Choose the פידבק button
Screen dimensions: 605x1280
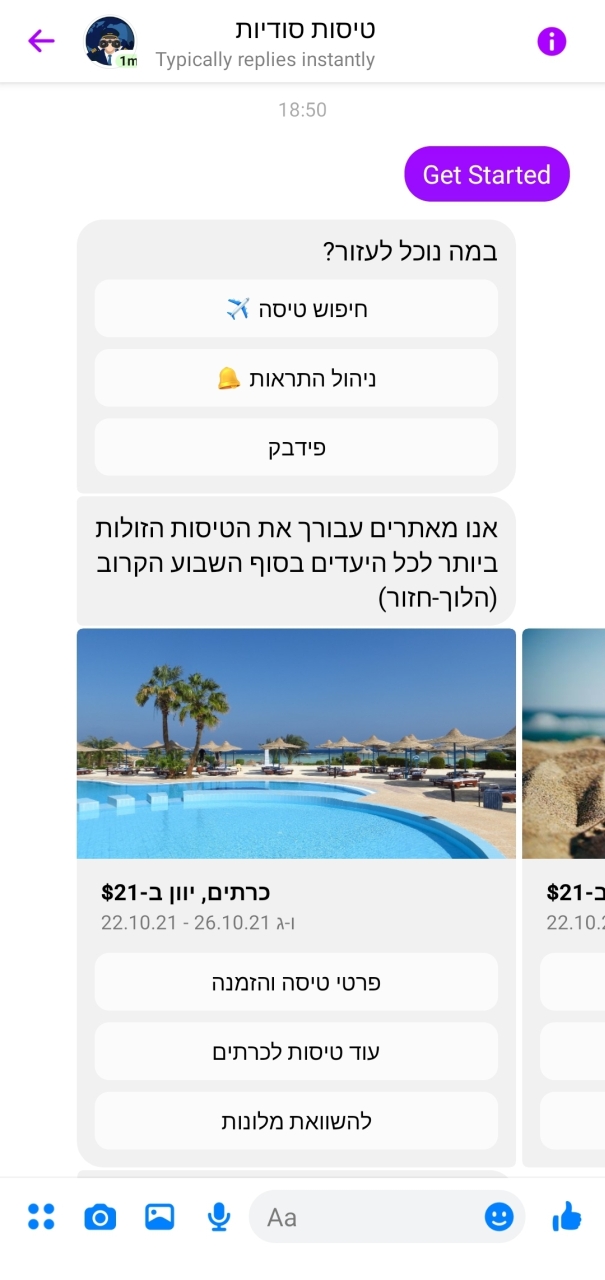click(296, 447)
